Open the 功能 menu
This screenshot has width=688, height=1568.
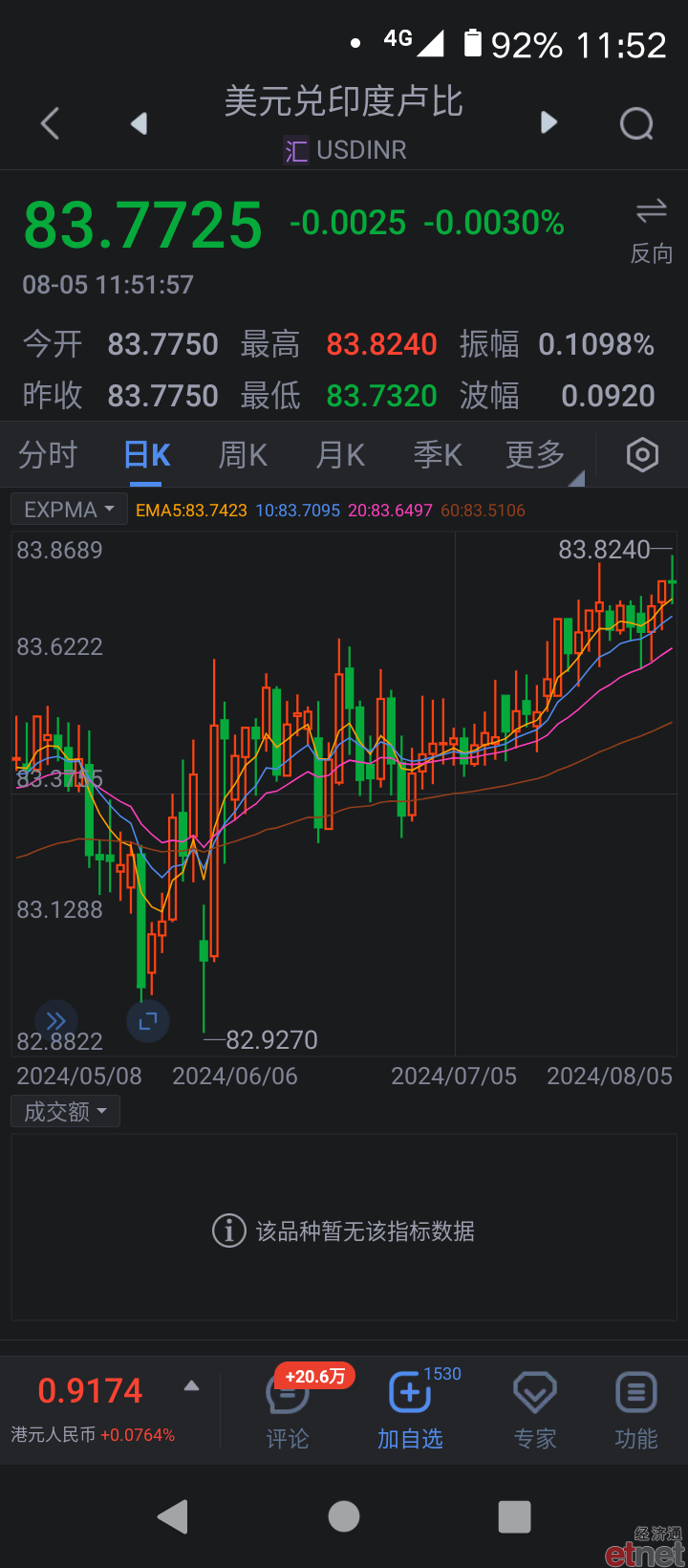[x=636, y=1410]
